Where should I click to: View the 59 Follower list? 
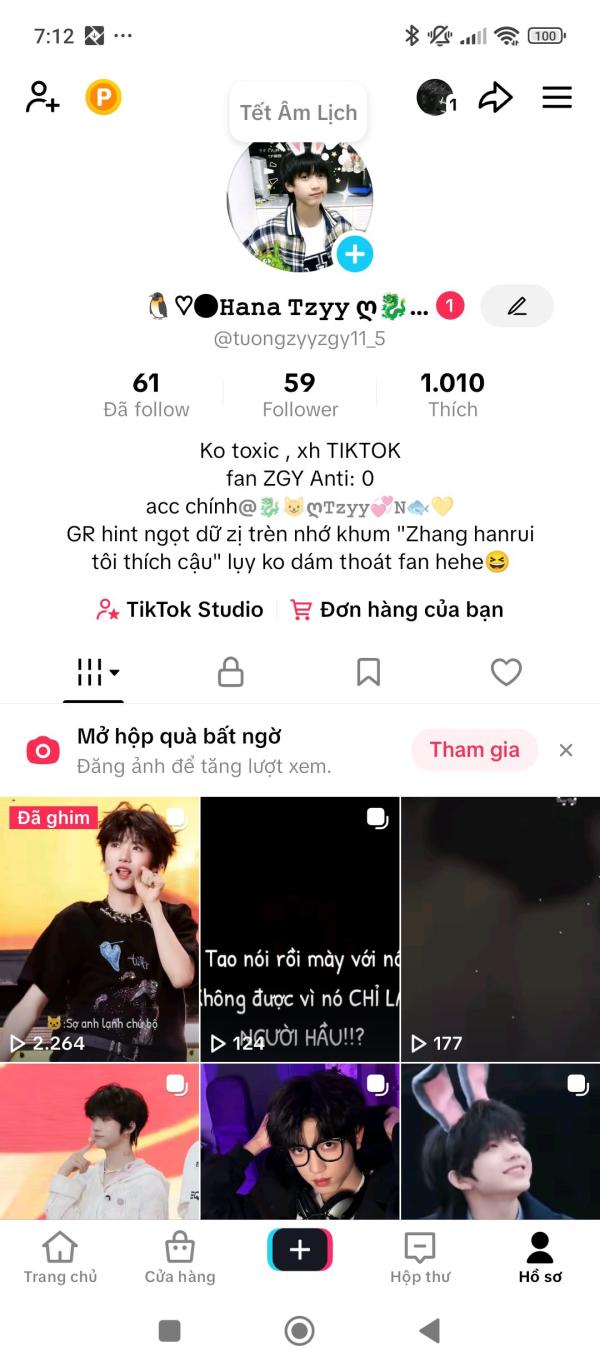click(x=300, y=394)
